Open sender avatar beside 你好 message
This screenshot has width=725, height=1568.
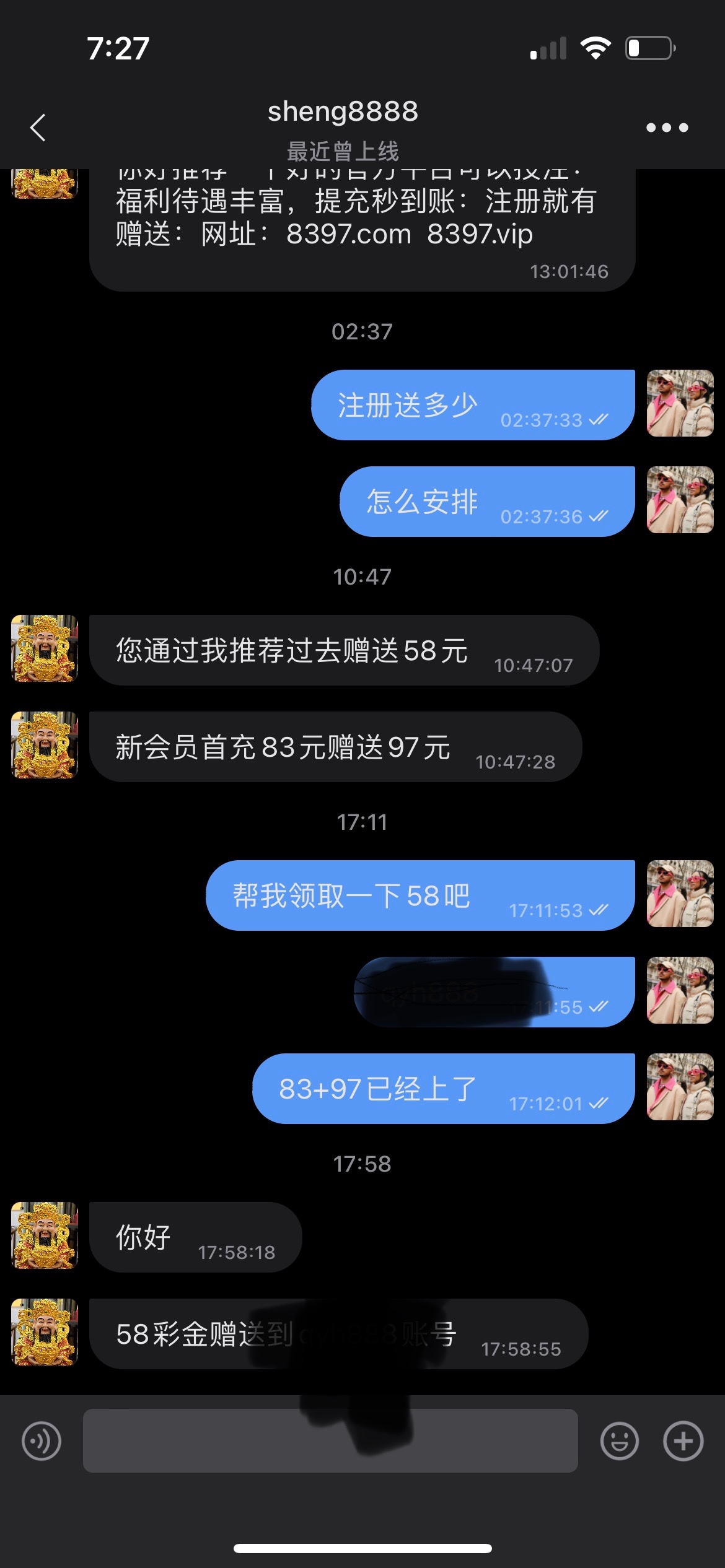(45, 1235)
